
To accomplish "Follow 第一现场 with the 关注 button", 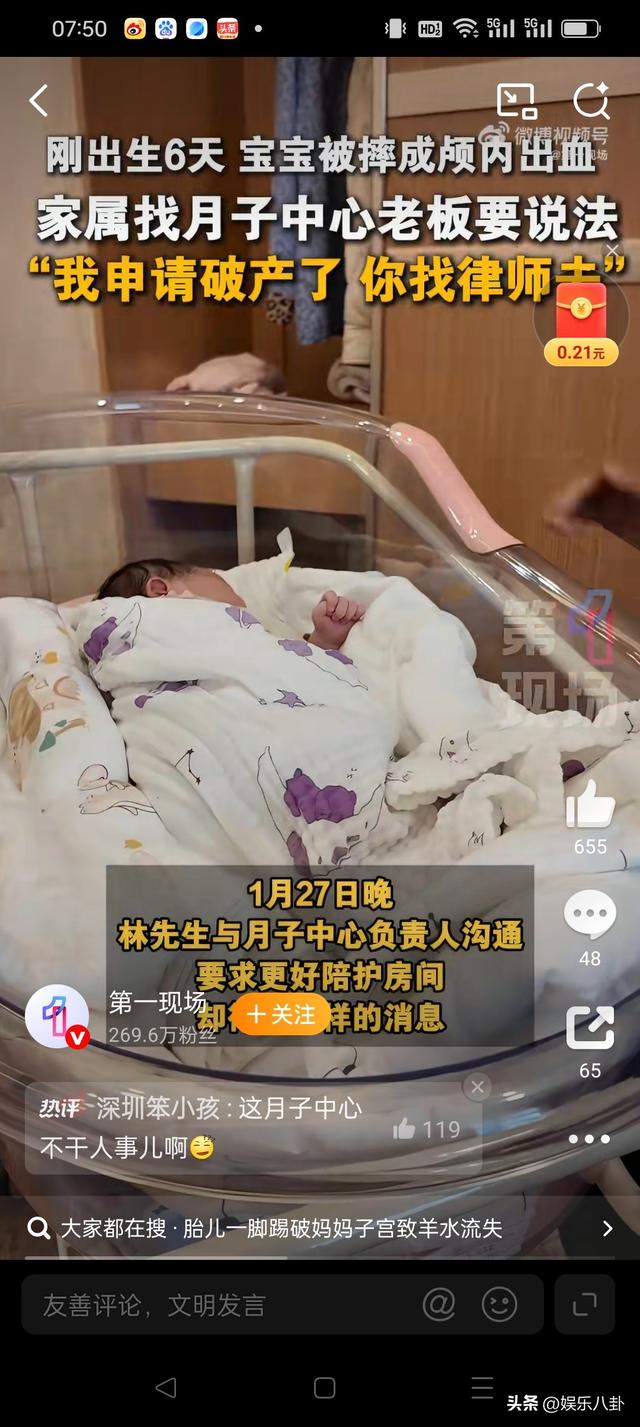I will tap(281, 1014).
